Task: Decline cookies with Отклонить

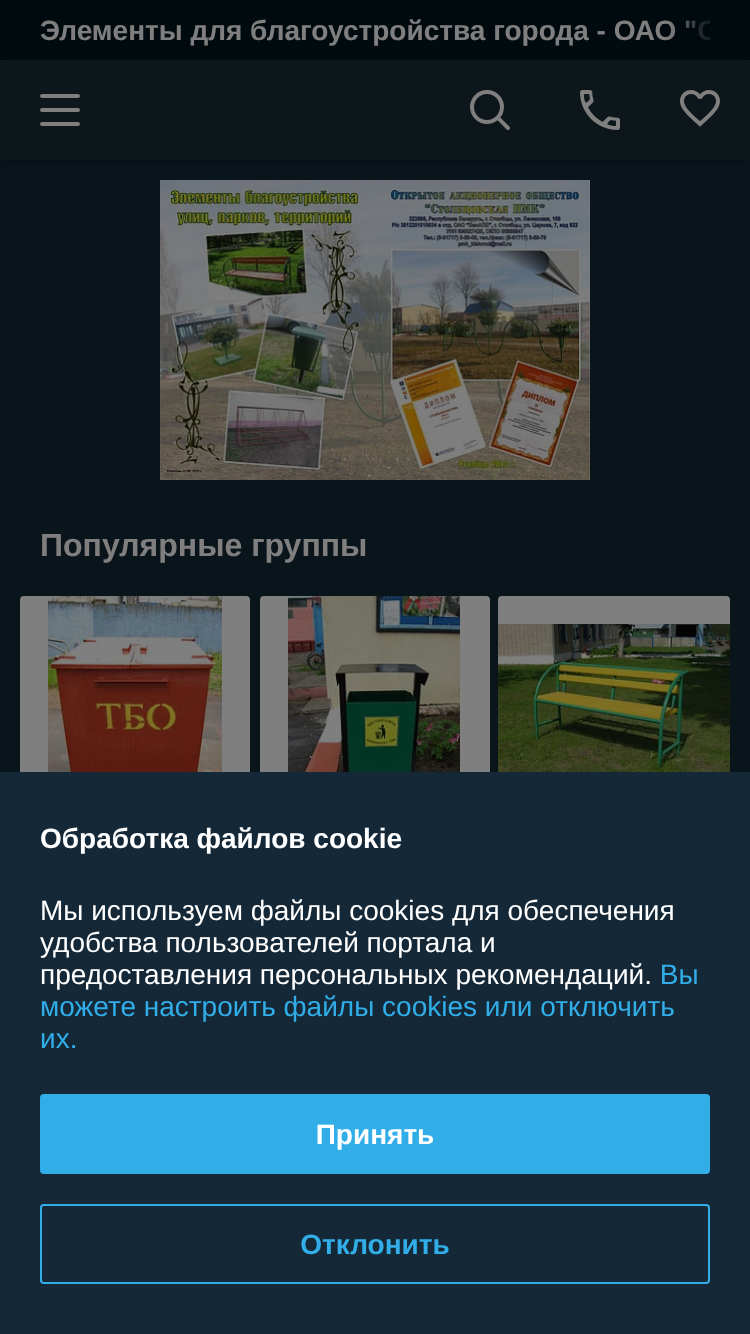Action: click(x=375, y=1244)
